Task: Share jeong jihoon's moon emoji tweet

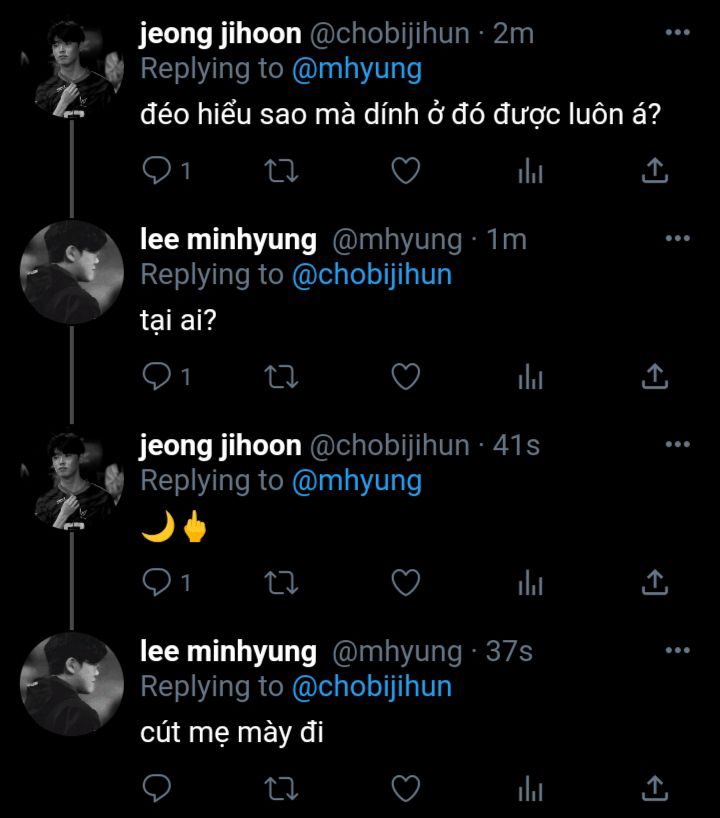Action: tap(653, 581)
